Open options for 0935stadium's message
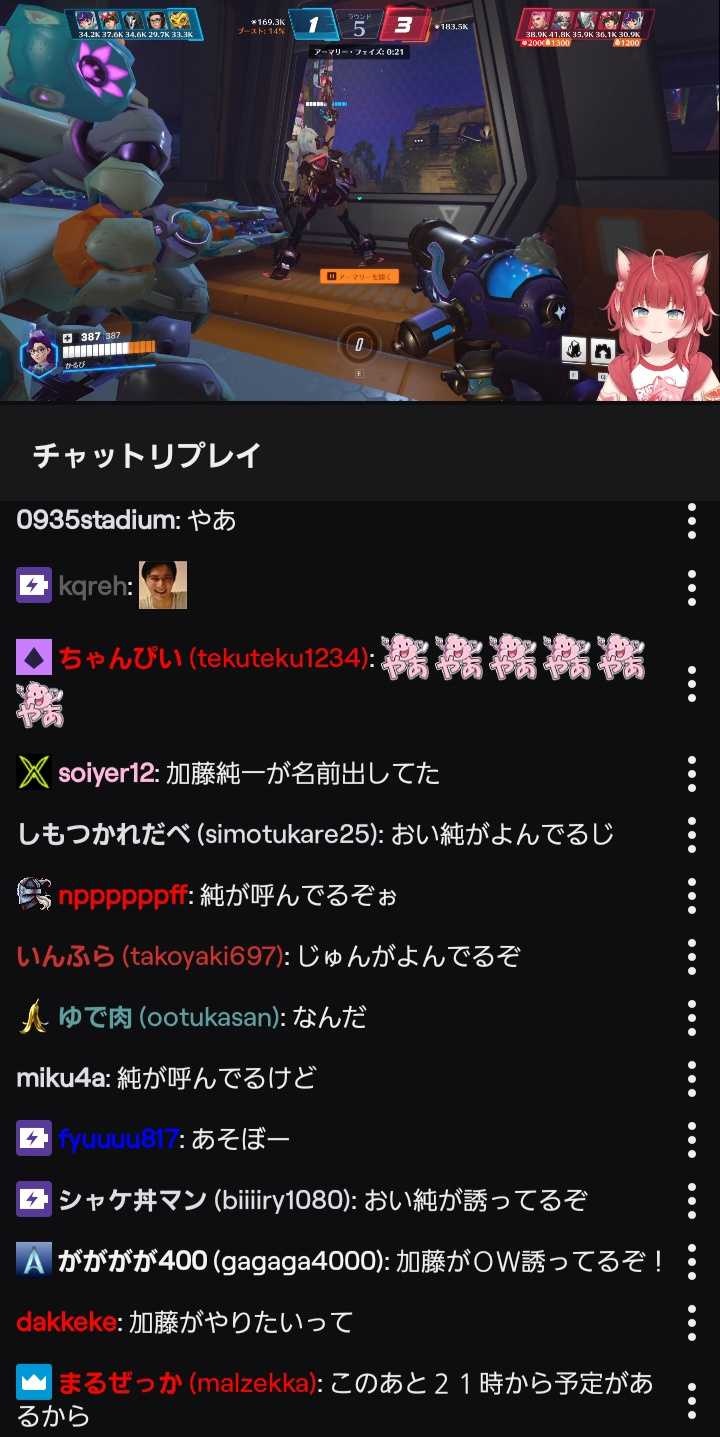This screenshot has height=1437, width=720. pos(691,521)
